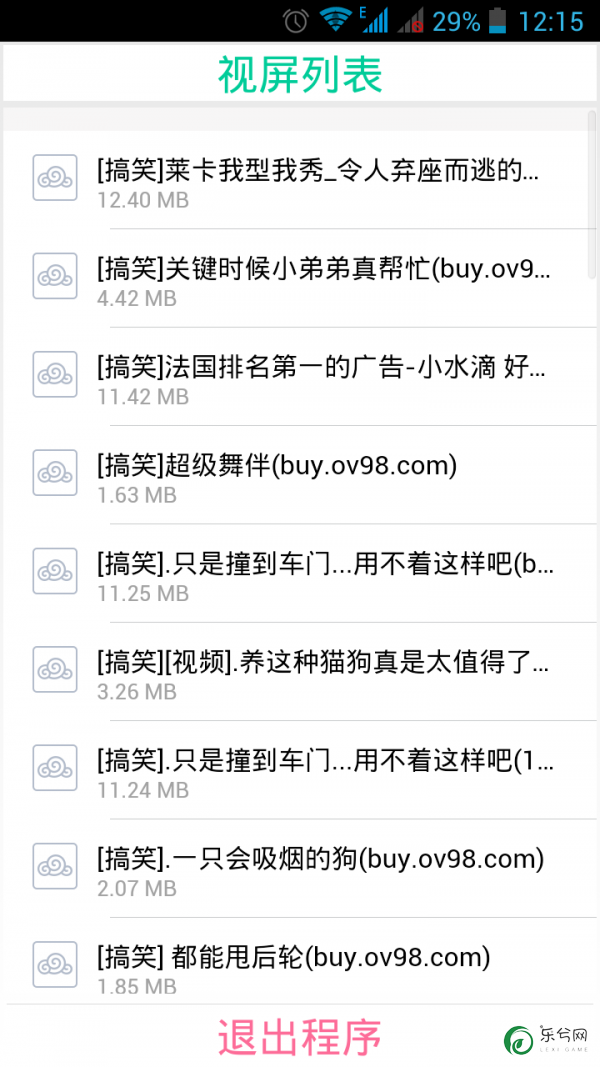Play the video 关键时候小弟弟真帮忙
600x1067 pixels.
(x=299, y=278)
